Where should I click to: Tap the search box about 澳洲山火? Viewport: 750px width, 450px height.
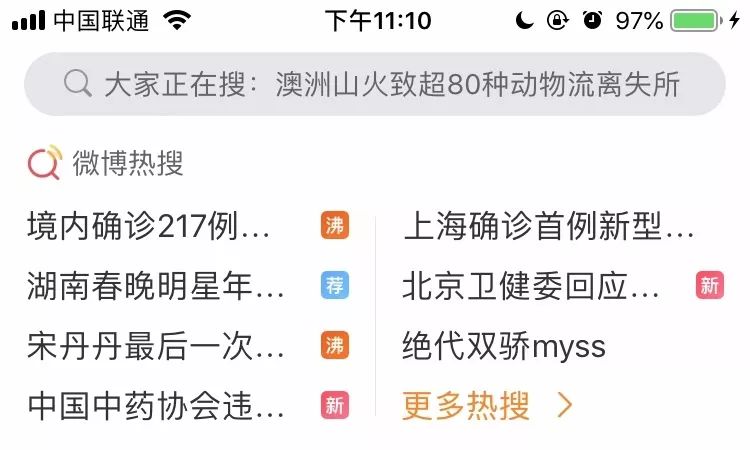[x=375, y=84]
